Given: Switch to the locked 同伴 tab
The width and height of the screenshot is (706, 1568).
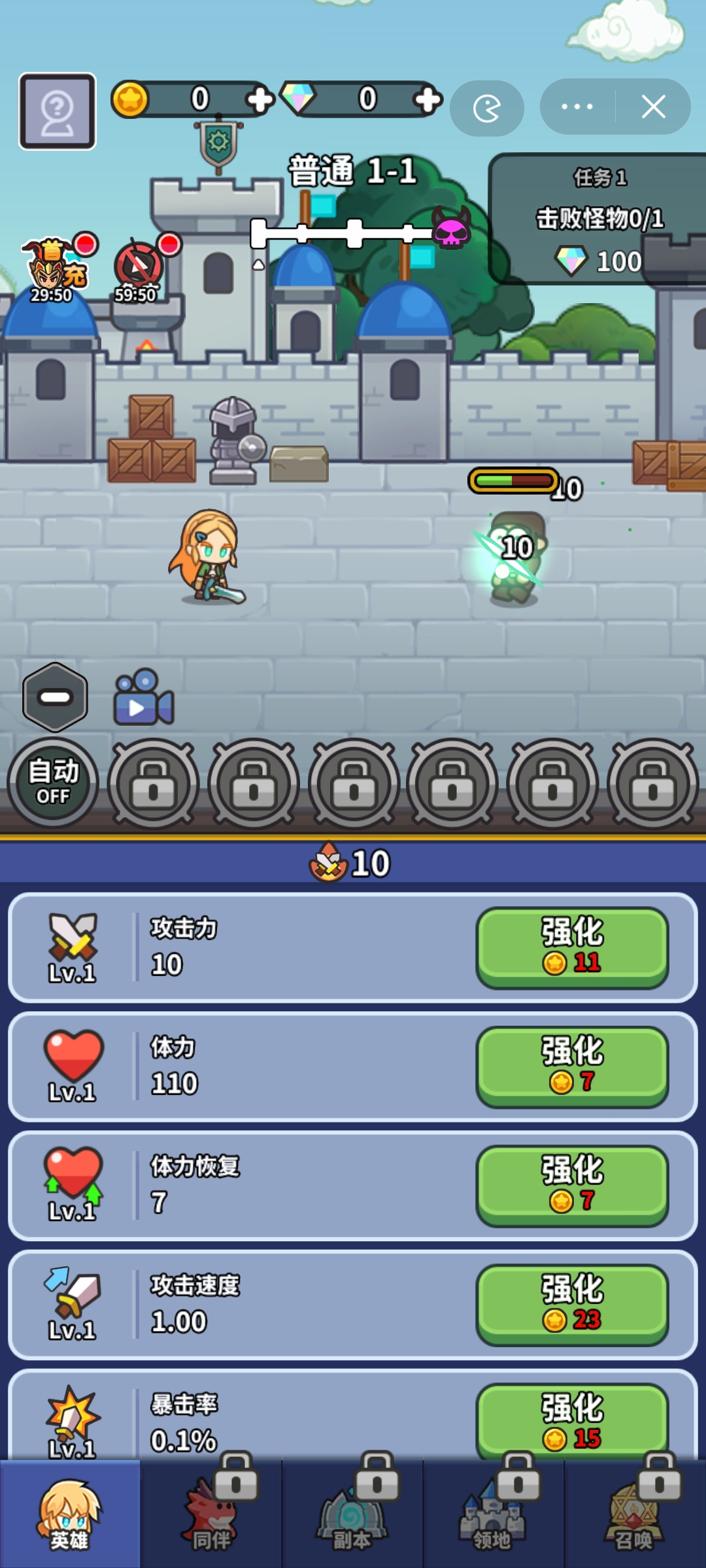Looking at the screenshot, I should point(211,1516).
